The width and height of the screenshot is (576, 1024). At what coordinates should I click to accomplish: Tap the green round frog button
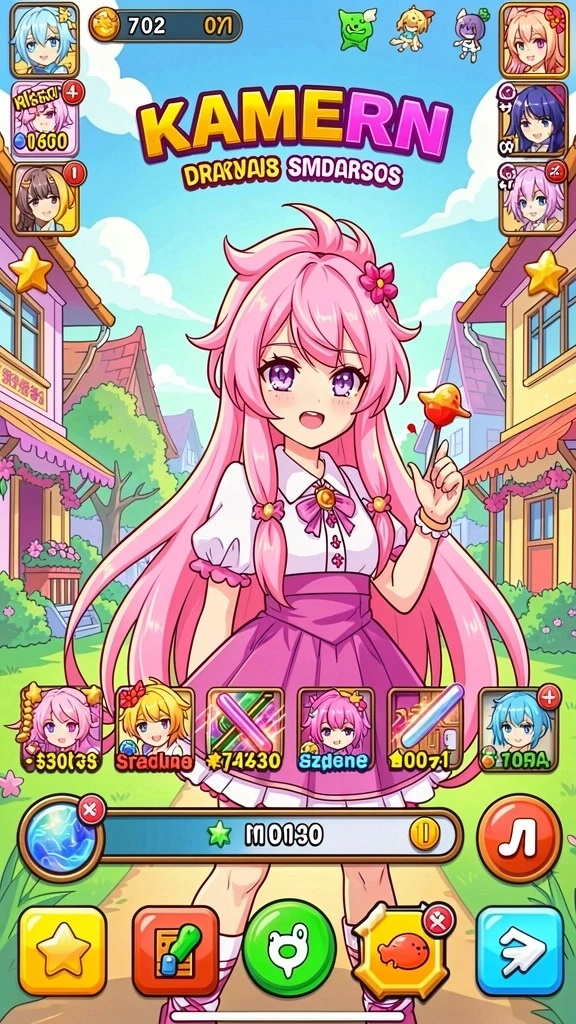click(289, 948)
